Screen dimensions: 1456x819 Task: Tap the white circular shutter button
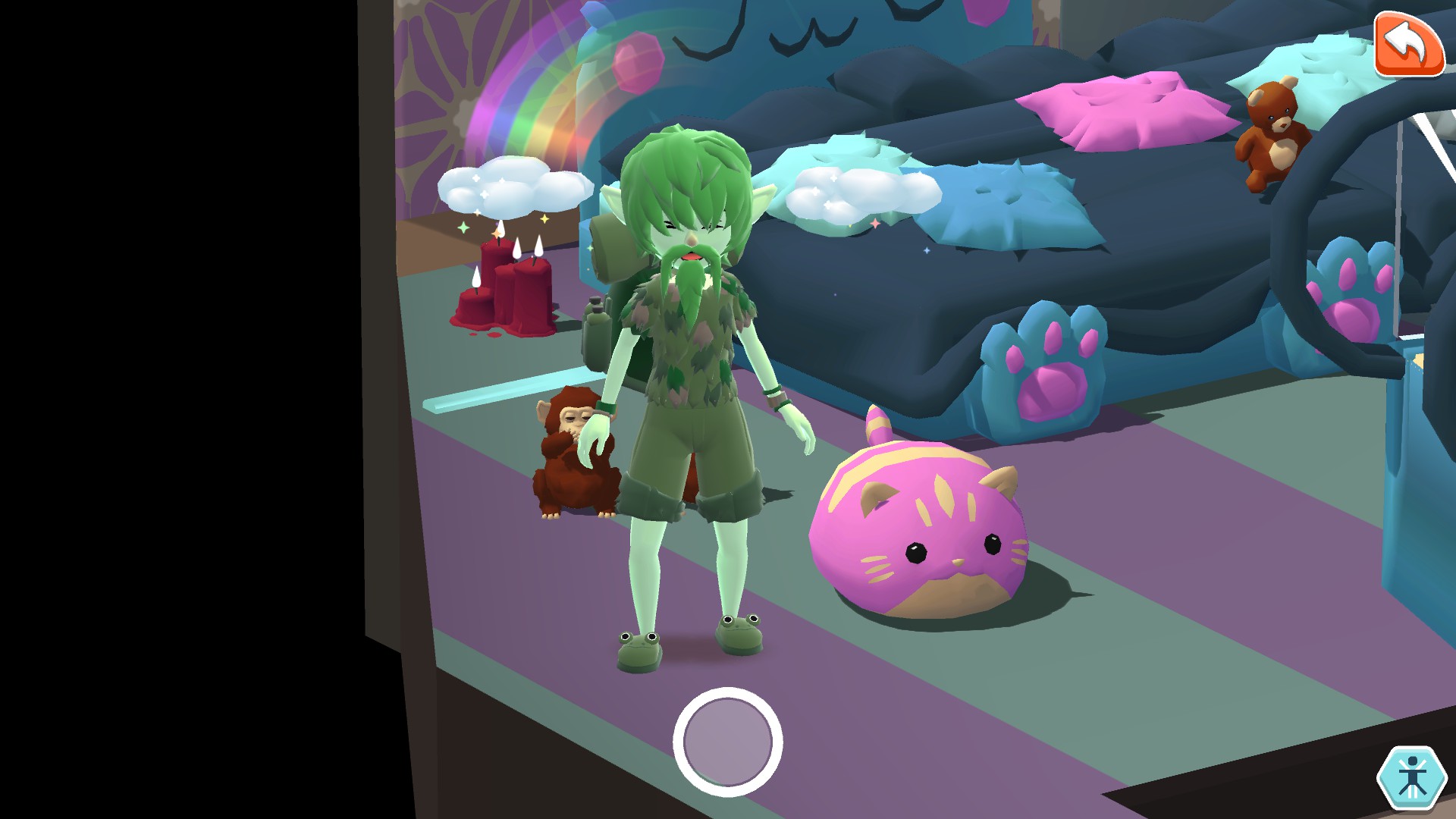click(x=727, y=742)
